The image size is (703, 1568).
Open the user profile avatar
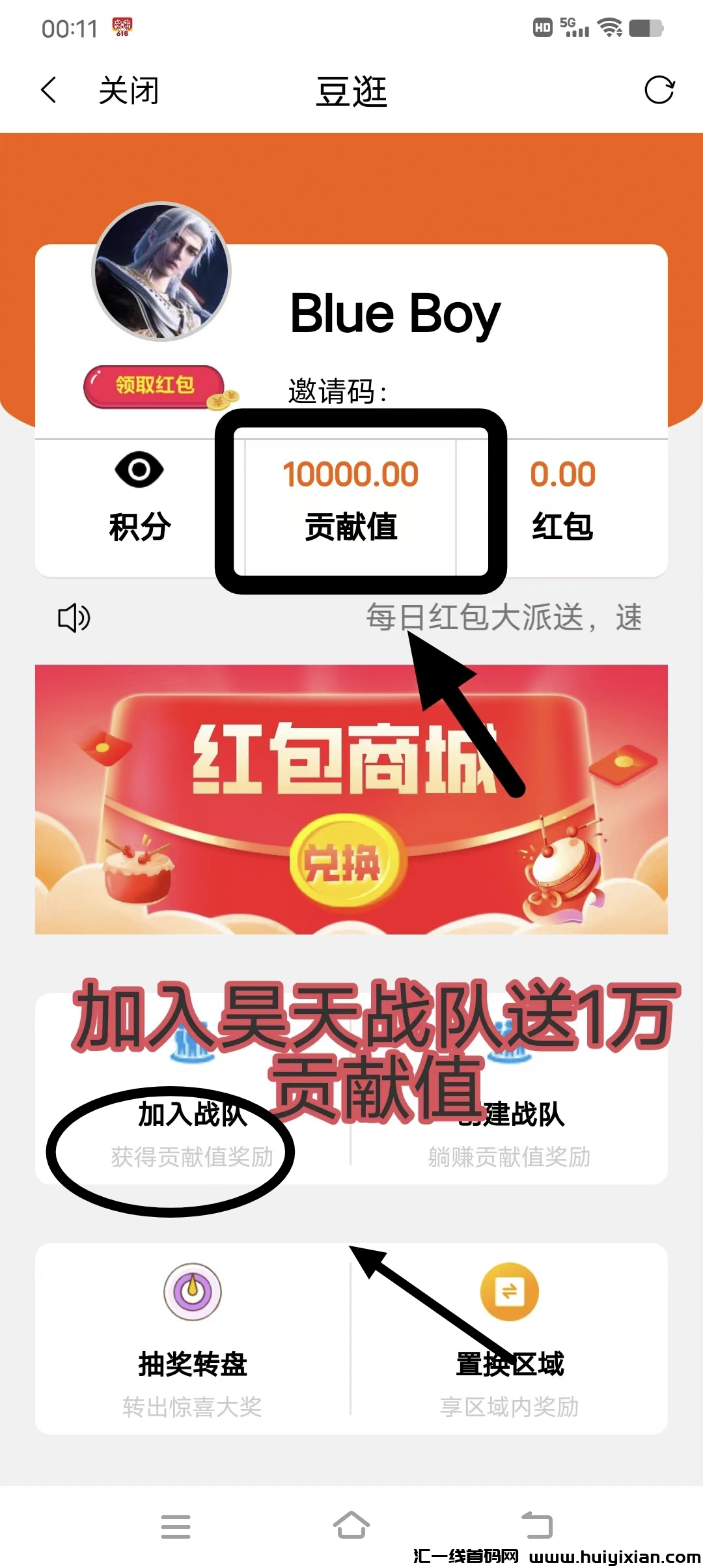[161, 272]
